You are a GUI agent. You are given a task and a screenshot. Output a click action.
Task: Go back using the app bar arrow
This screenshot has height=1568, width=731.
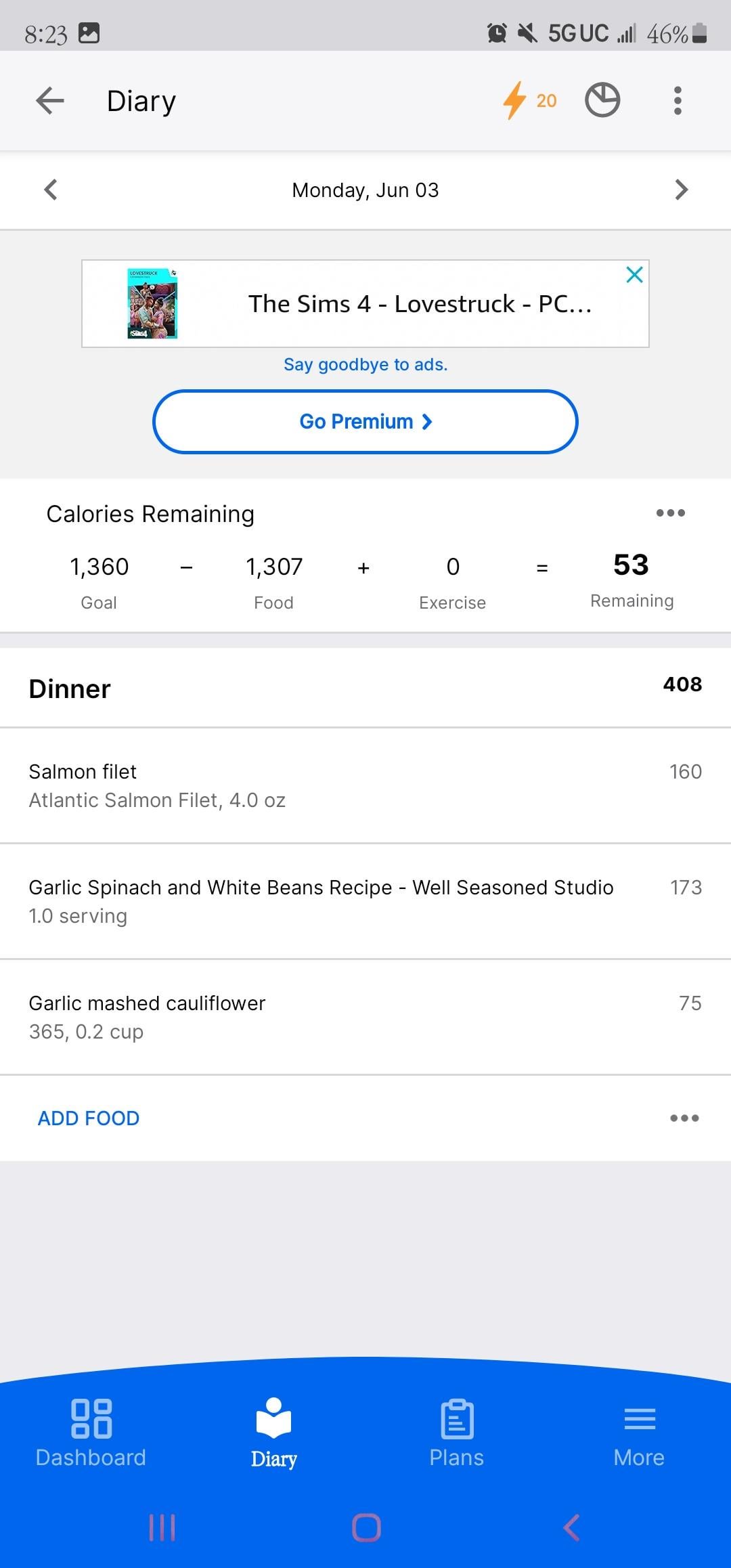[x=50, y=101]
